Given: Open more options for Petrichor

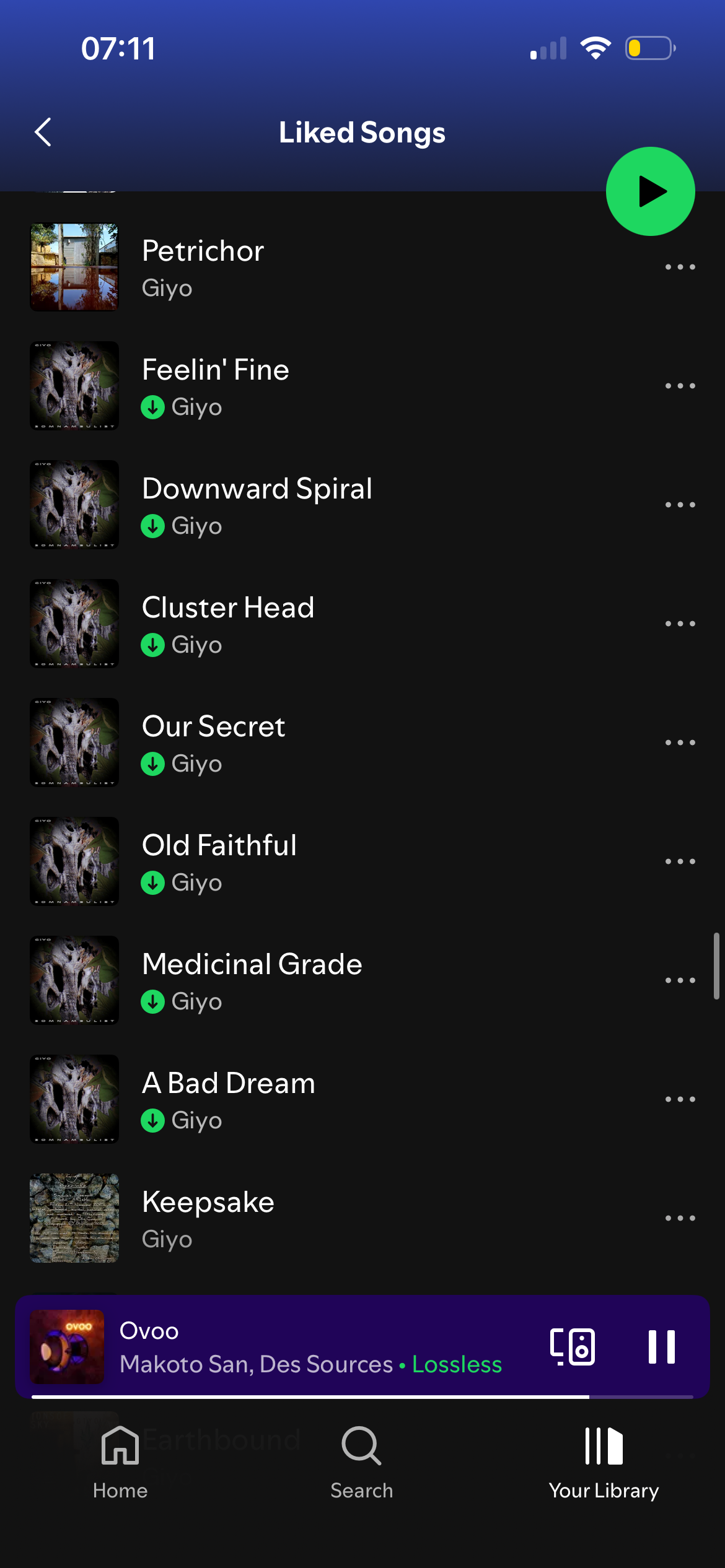Looking at the screenshot, I should click(680, 268).
